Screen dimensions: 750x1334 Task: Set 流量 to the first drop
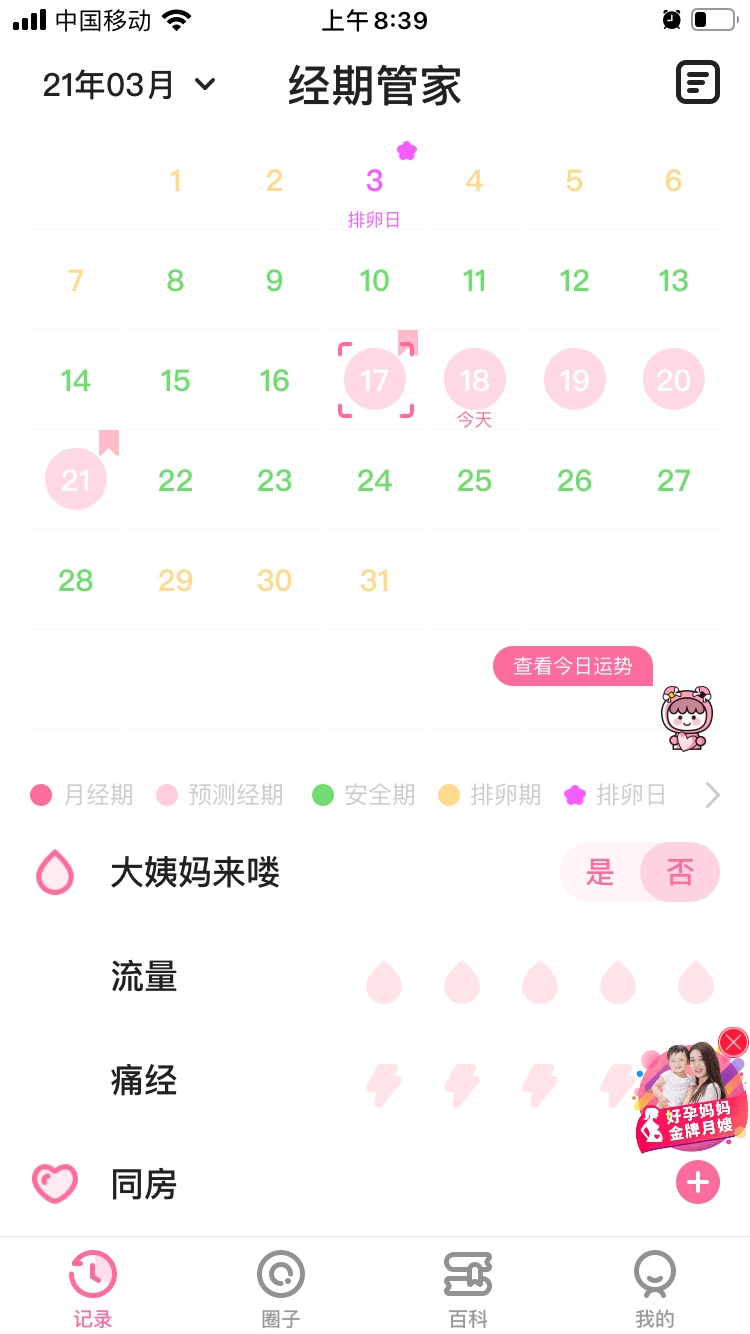click(383, 982)
